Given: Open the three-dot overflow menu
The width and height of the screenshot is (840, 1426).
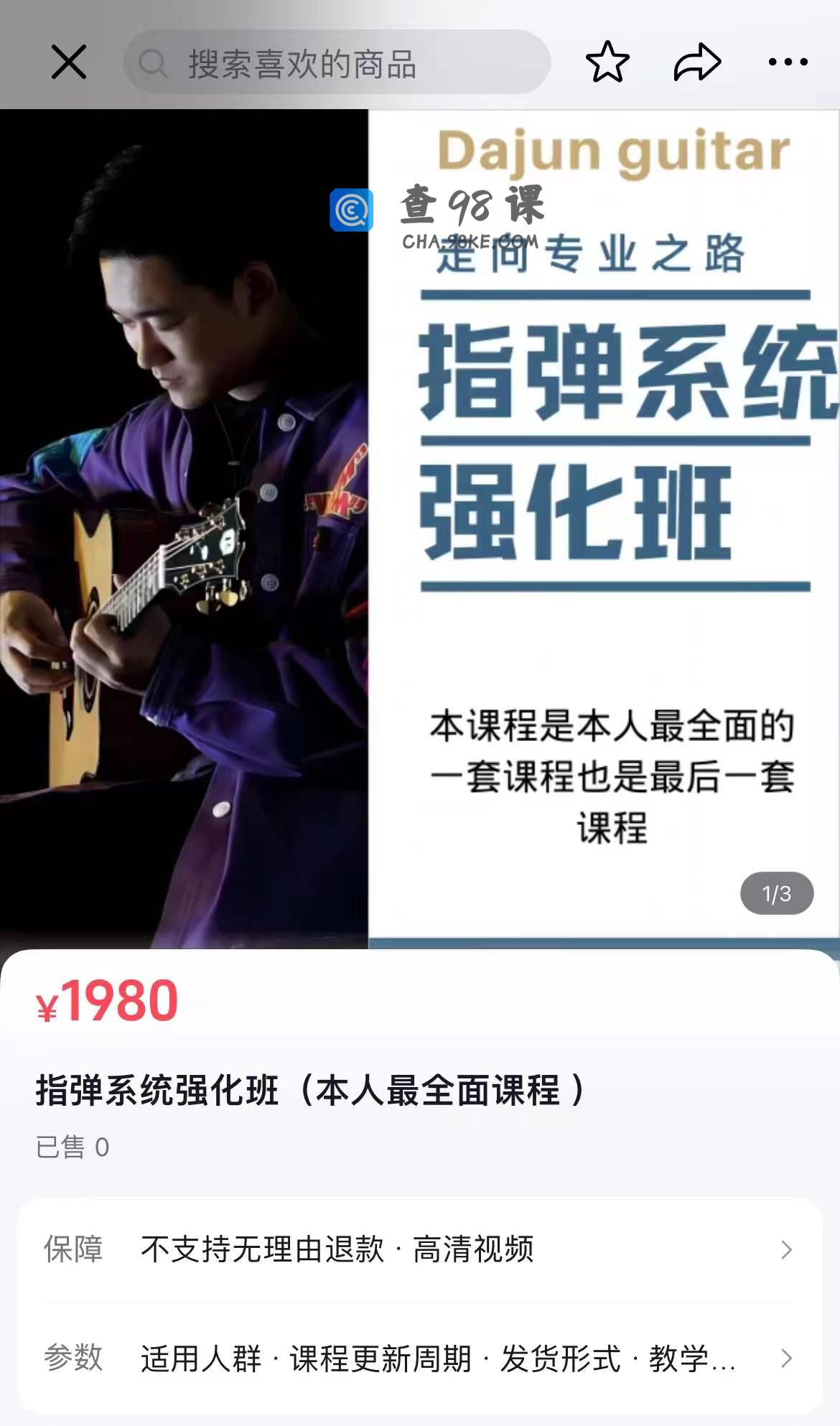Looking at the screenshot, I should click(788, 62).
